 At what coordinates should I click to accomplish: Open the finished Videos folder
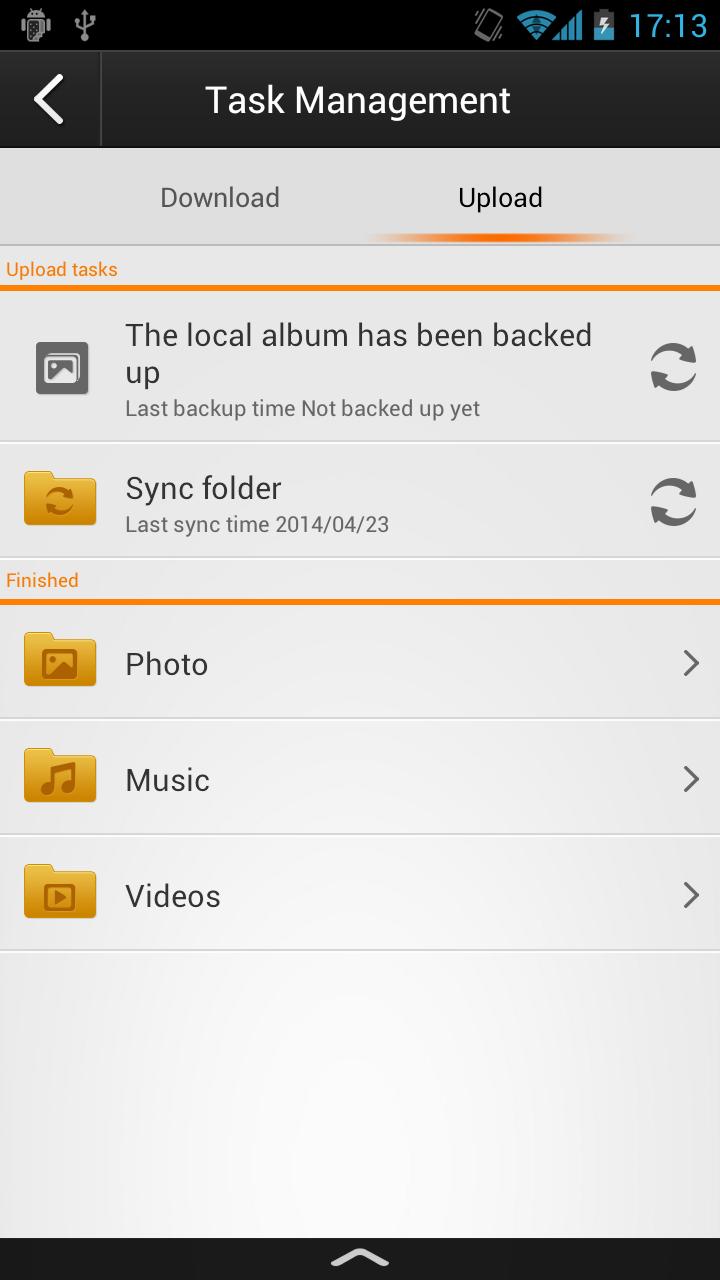(x=360, y=895)
